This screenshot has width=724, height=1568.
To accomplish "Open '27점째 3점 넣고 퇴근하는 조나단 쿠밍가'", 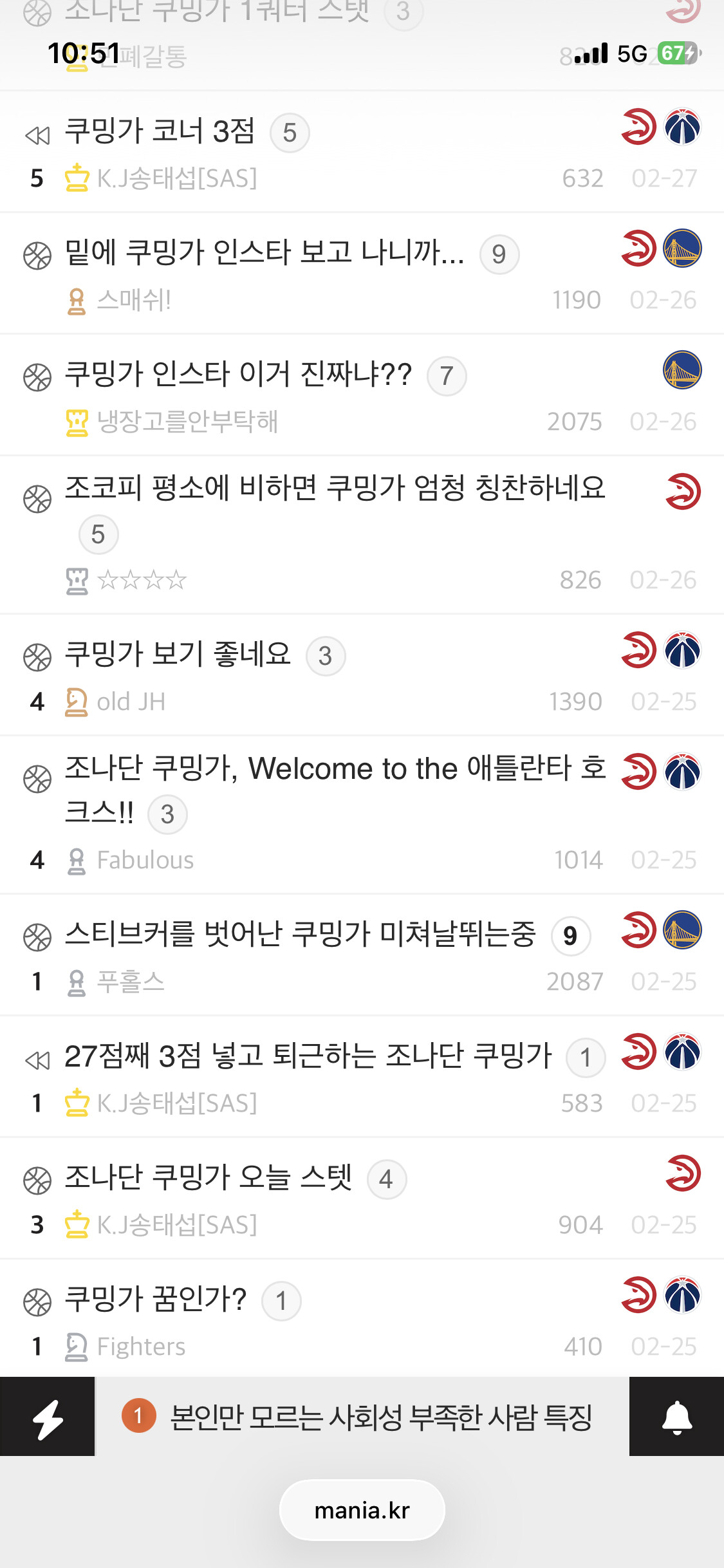I will coord(308,1056).
